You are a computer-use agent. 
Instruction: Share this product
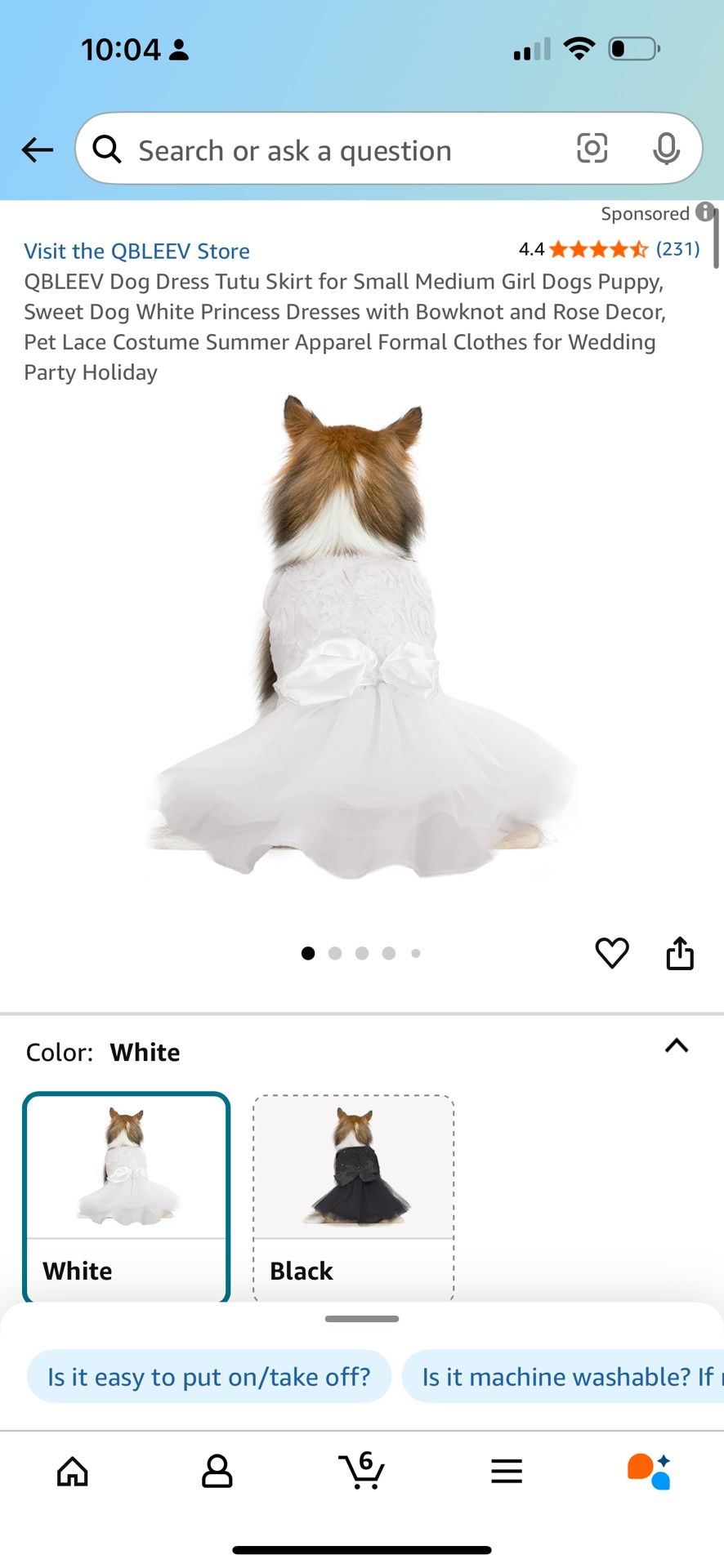[x=680, y=952]
